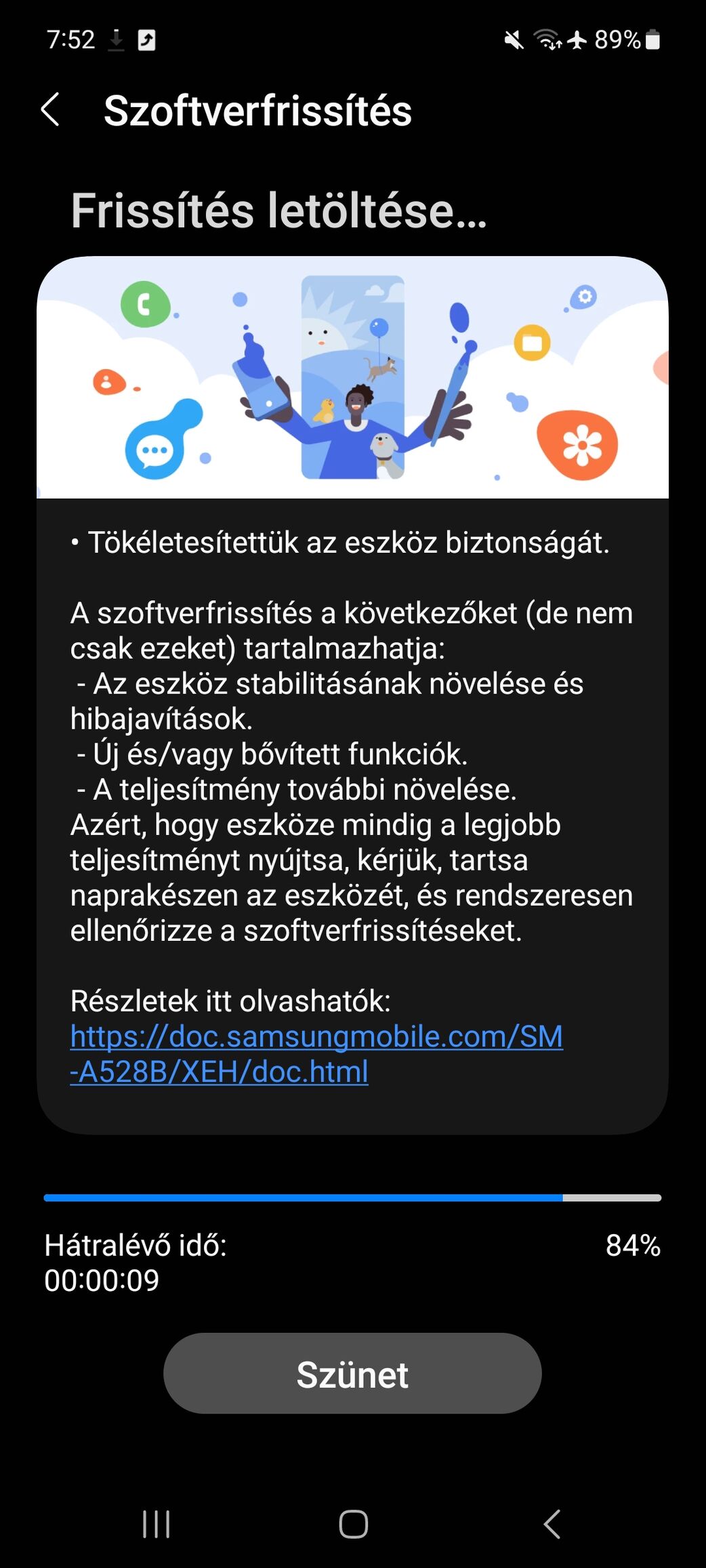Open the doc.samsungmobile.com details link
This screenshot has width=706, height=1568.
coord(316,1054)
